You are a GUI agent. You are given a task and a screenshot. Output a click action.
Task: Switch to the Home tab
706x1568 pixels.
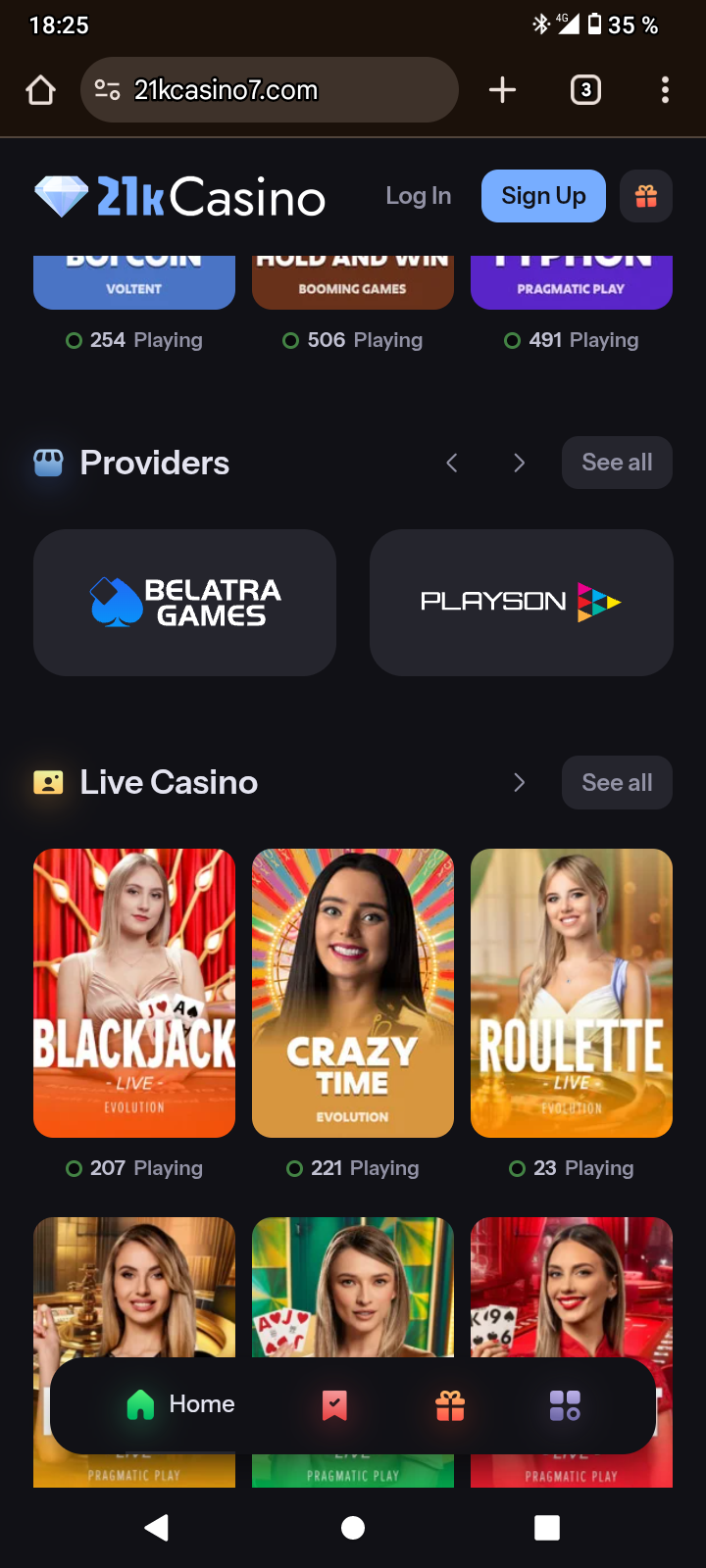[x=181, y=1404]
